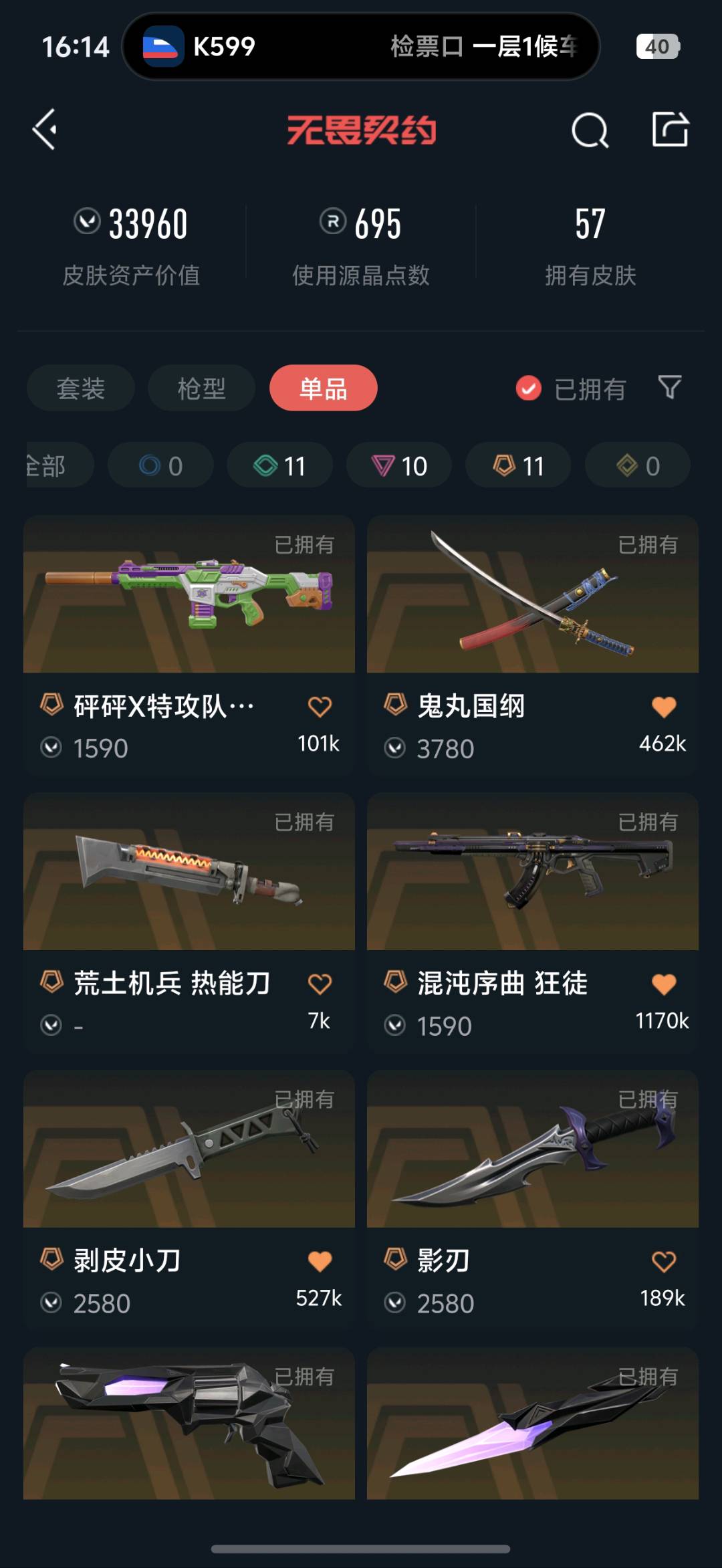Open the K599 train ticket live pill

[361, 47]
